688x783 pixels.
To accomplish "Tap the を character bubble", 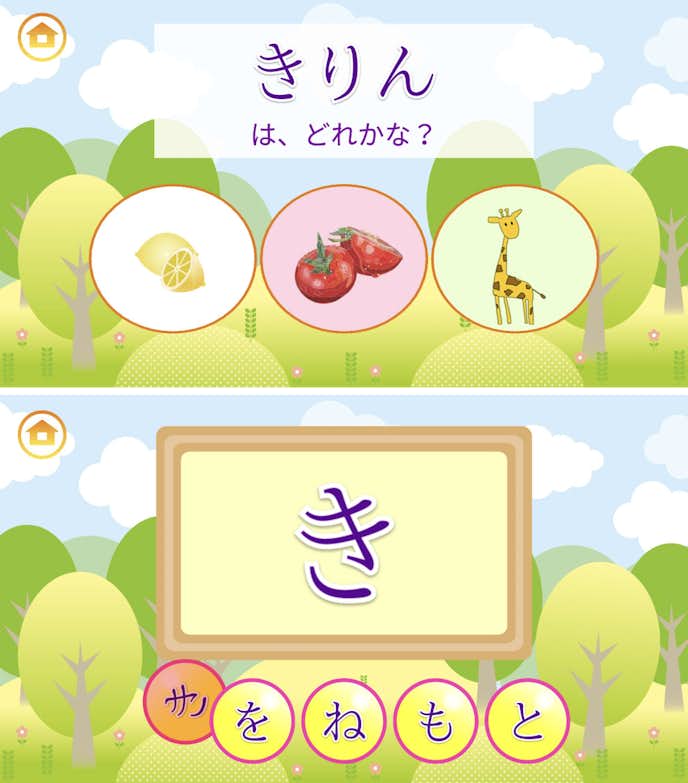I will [x=252, y=722].
